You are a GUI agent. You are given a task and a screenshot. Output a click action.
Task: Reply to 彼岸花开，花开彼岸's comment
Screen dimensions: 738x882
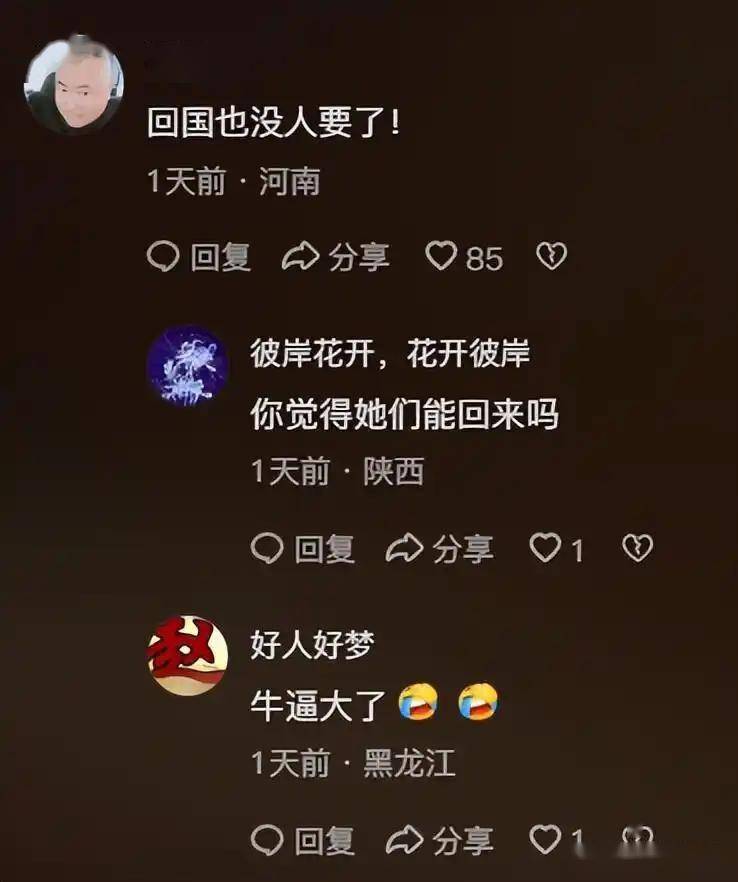coord(302,548)
